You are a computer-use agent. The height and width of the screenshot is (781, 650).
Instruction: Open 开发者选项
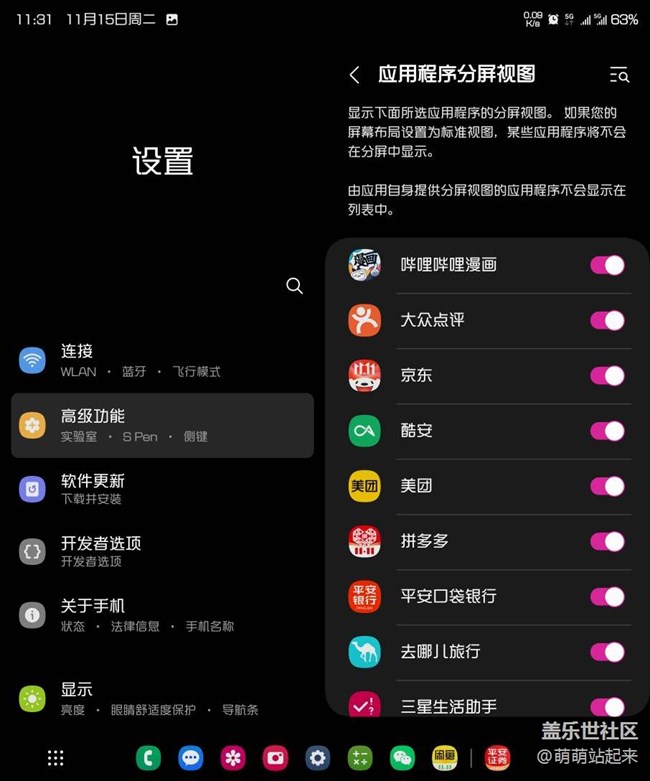point(162,551)
